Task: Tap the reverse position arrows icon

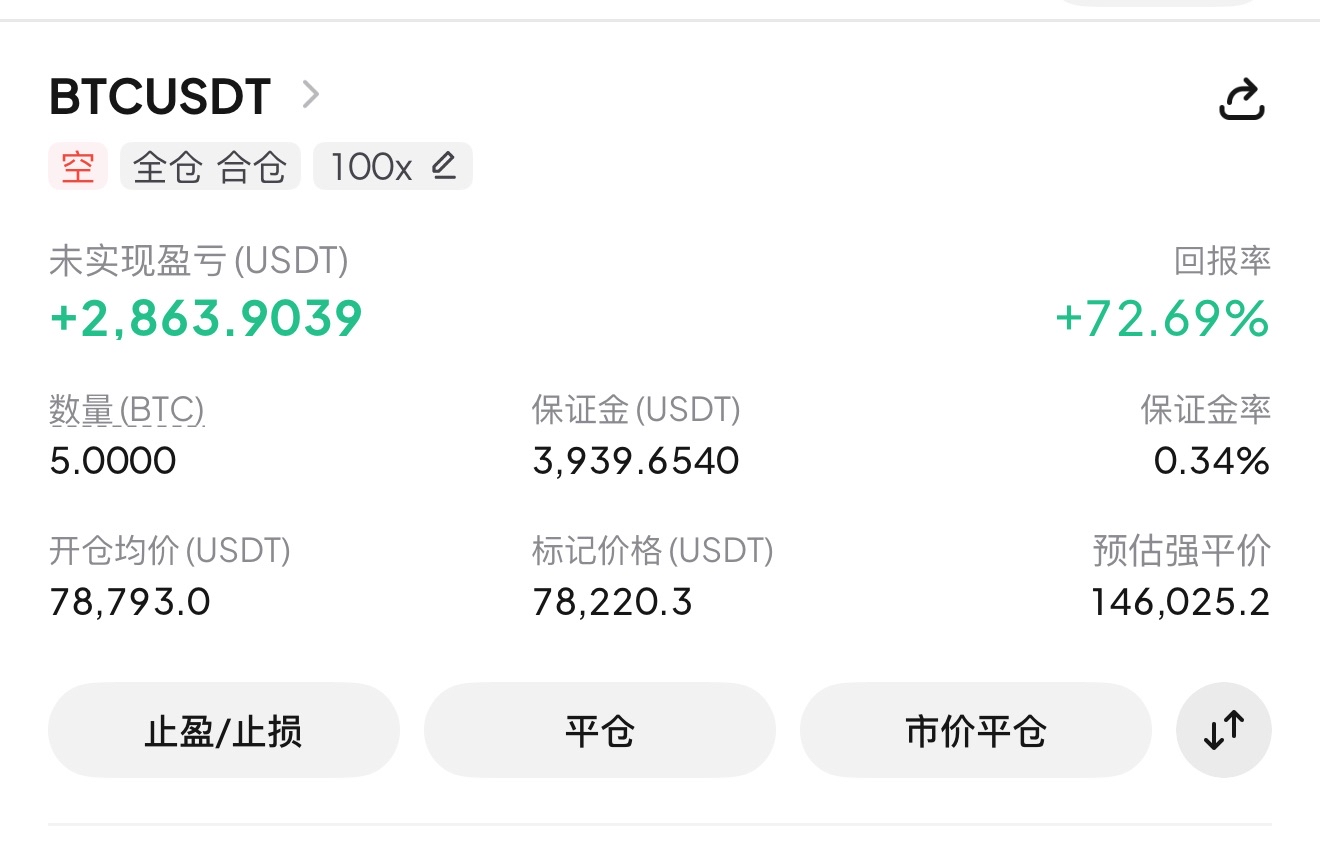Action: click(1223, 731)
